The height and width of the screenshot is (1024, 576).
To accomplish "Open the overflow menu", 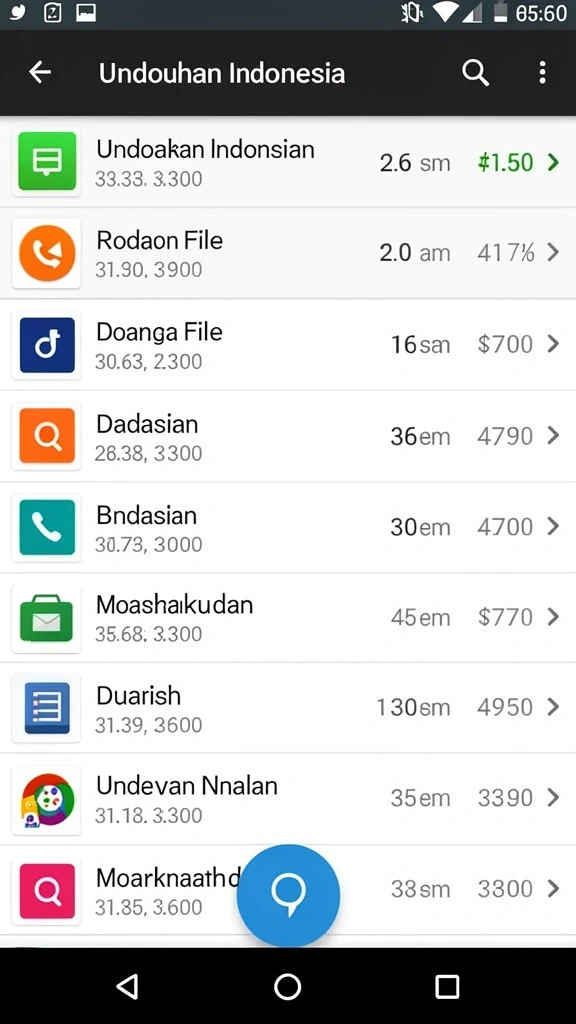I will 542,72.
